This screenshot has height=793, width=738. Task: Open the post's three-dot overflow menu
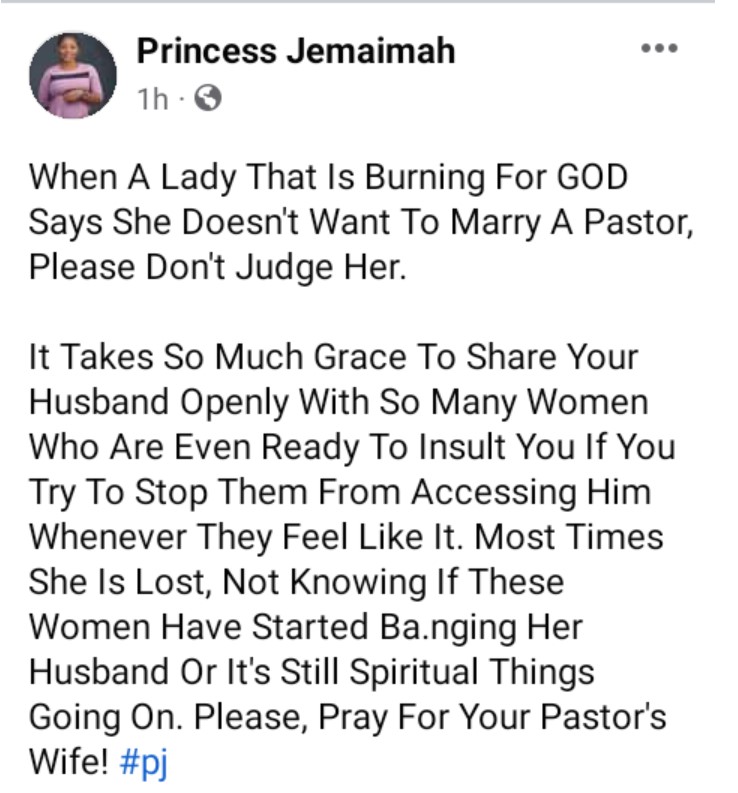[660, 49]
